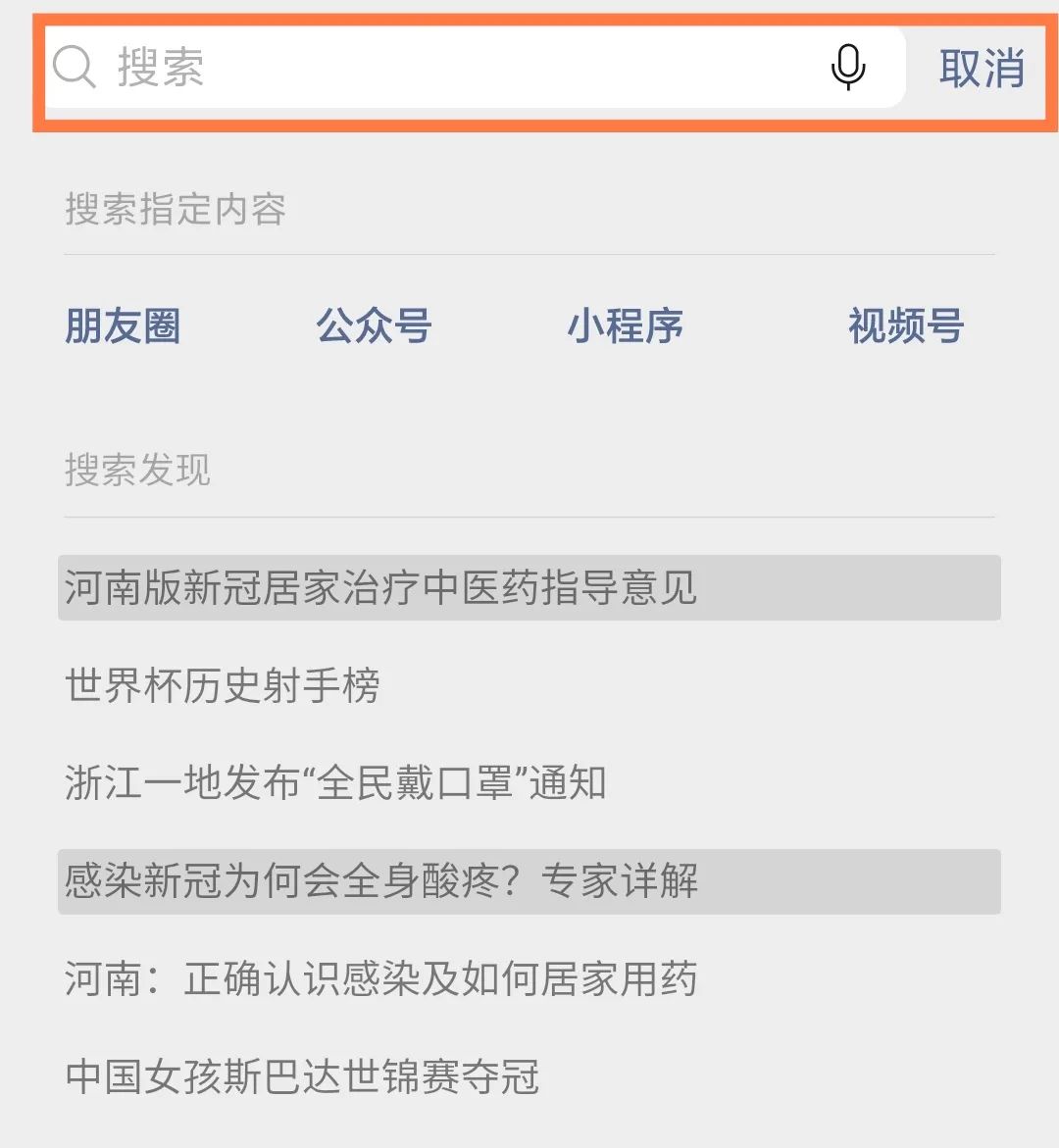Open trending item 中国女孩斯巴达世锦赛夺冠
This screenshot has height=1148, width=1059.
coord(302,1076)
